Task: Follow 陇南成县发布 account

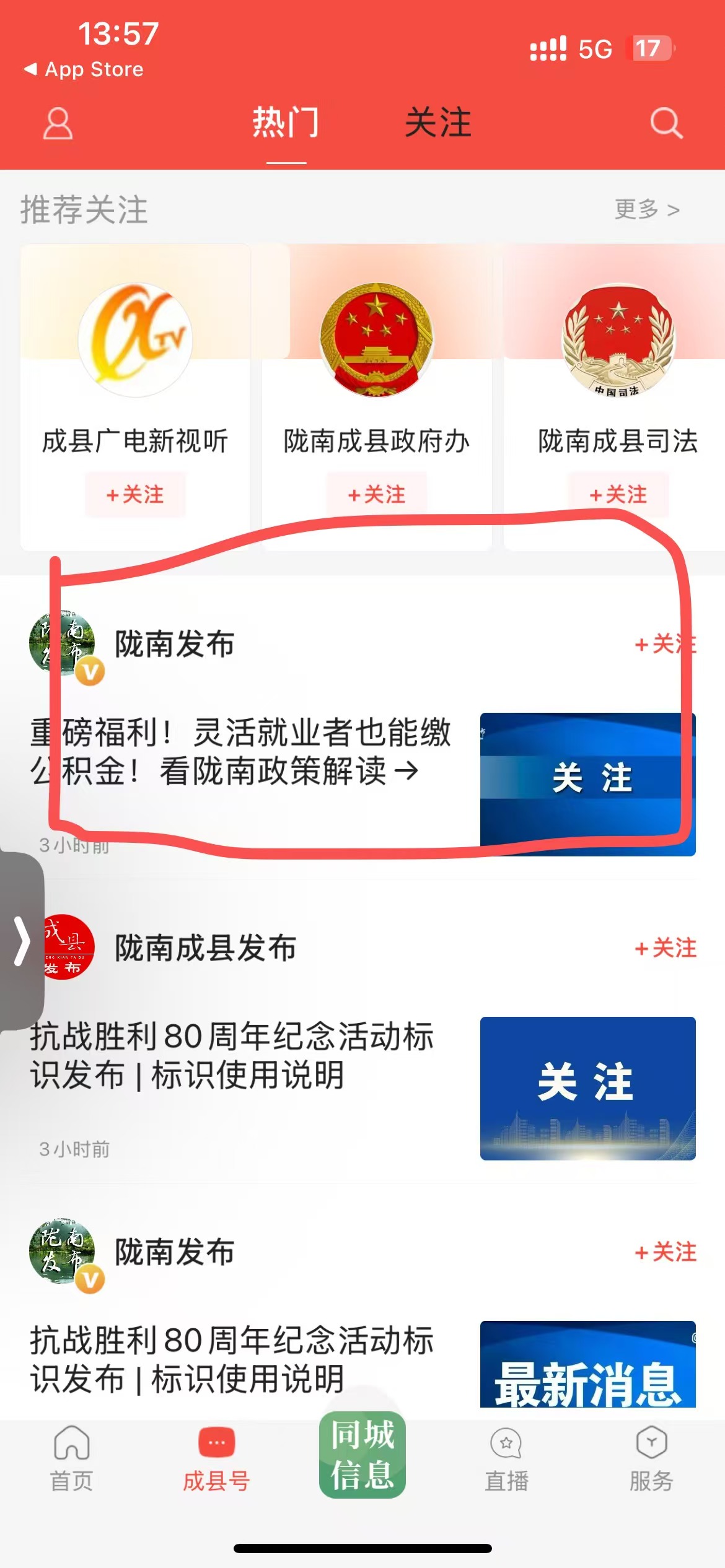Action: pyautogui.click(x=666, y=948)
